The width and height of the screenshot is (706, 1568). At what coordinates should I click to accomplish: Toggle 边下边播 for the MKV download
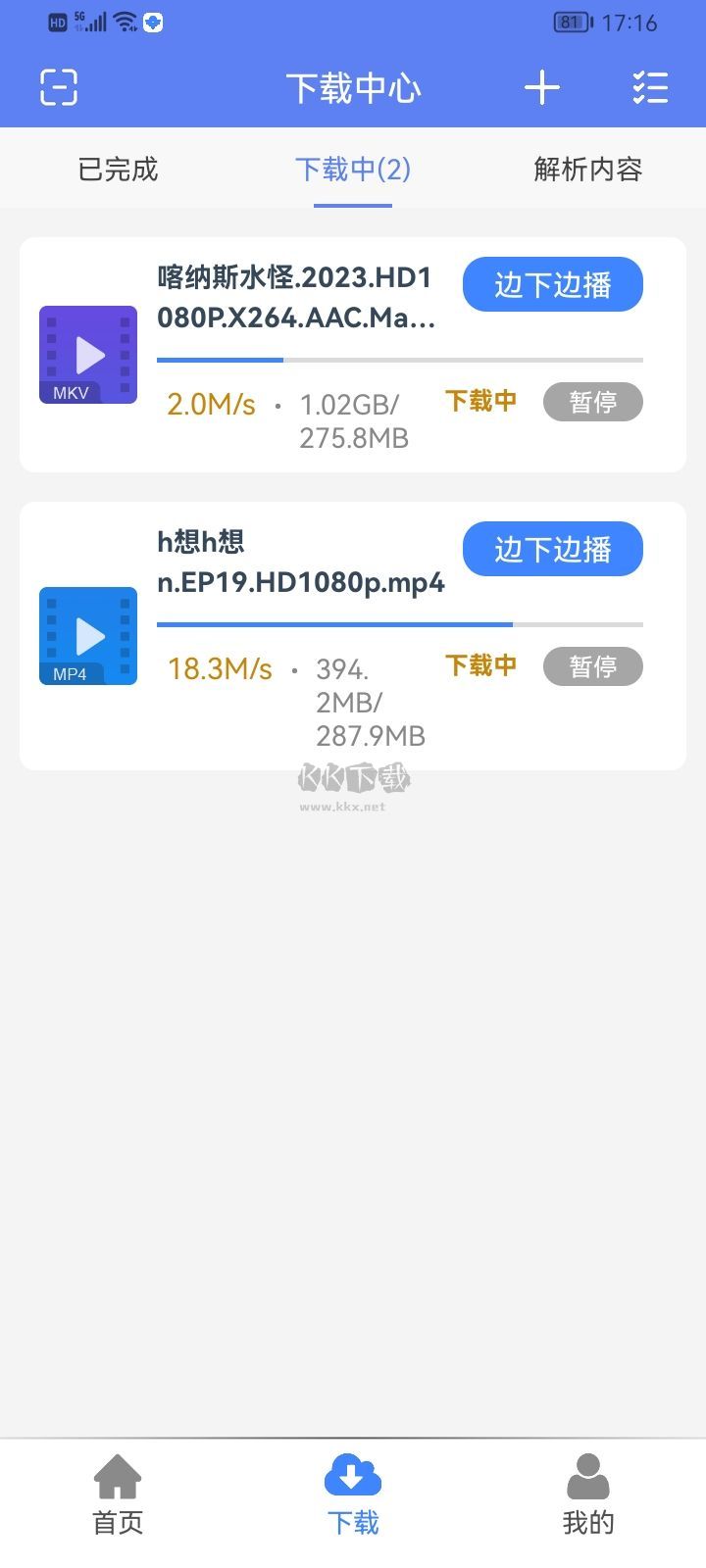pyautogui.click(x=552, y=284)
